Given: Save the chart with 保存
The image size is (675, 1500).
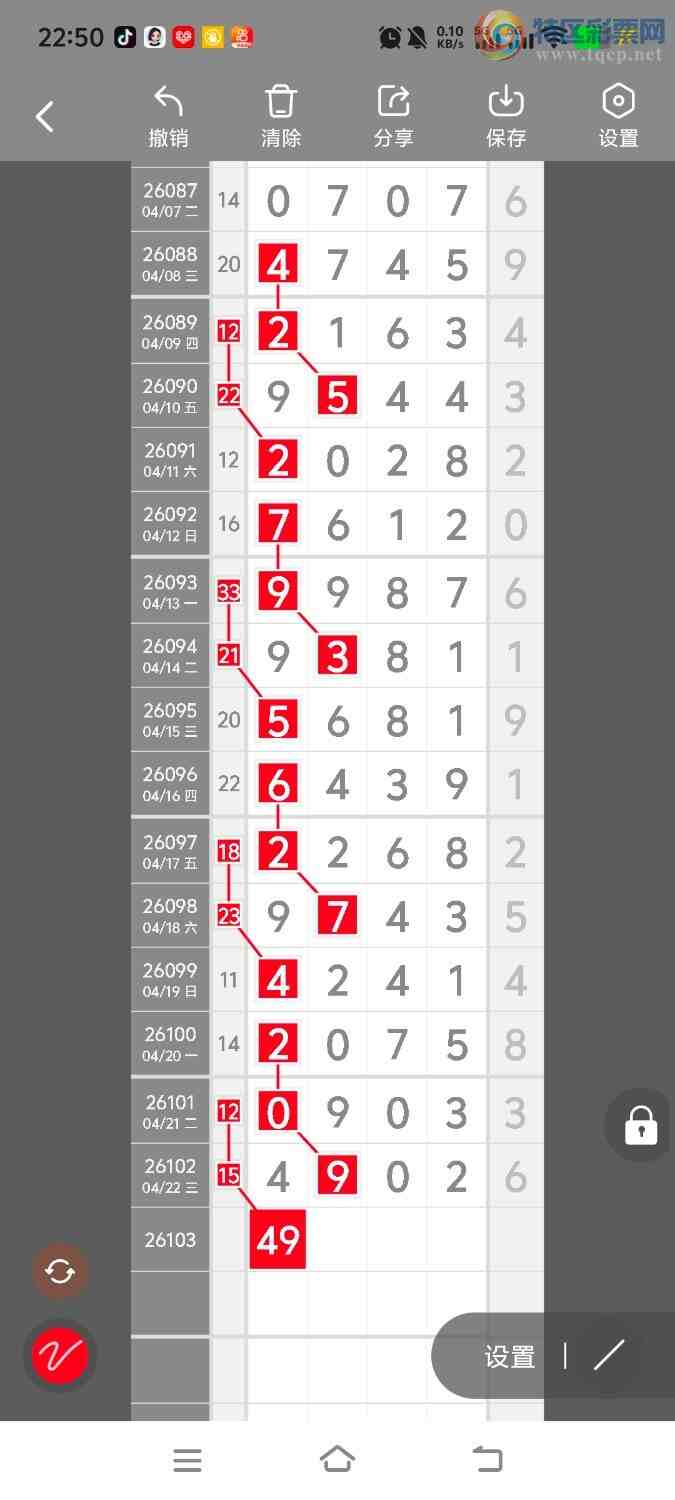Looking at the screenshot, I should point(506,117).
